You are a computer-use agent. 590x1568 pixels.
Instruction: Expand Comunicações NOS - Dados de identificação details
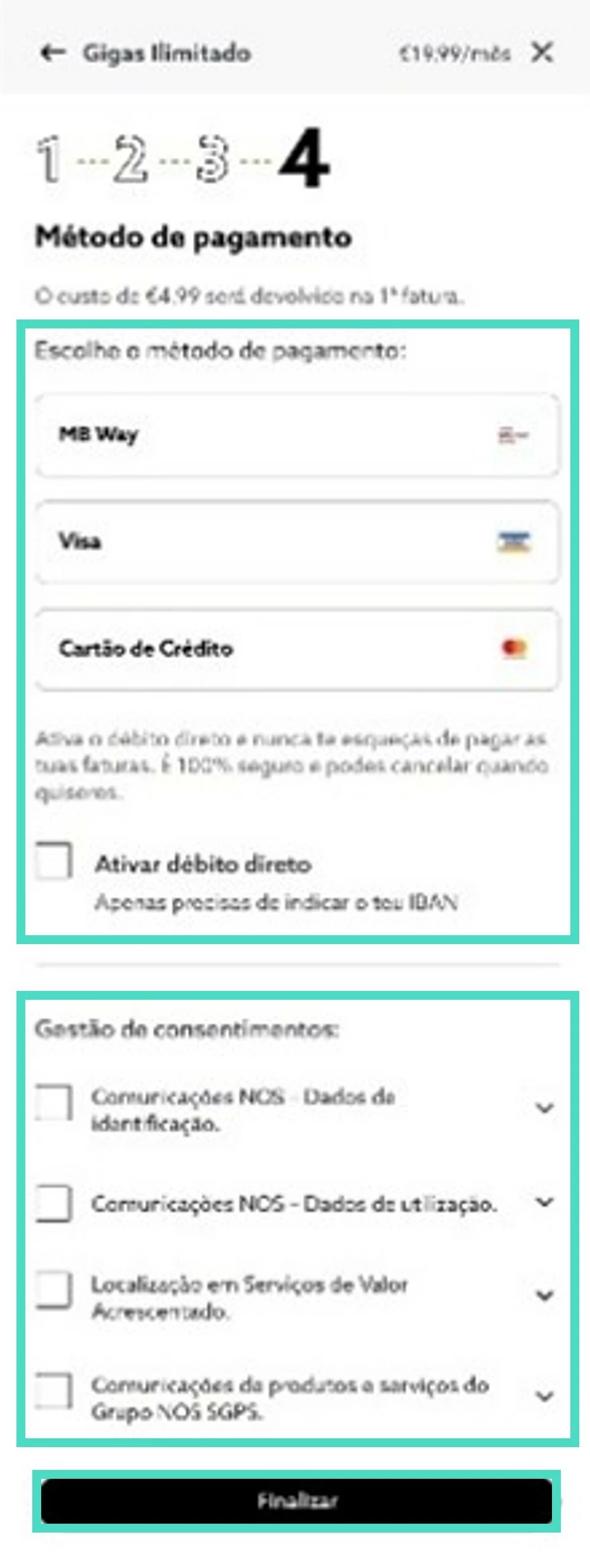click(544, 1108)
